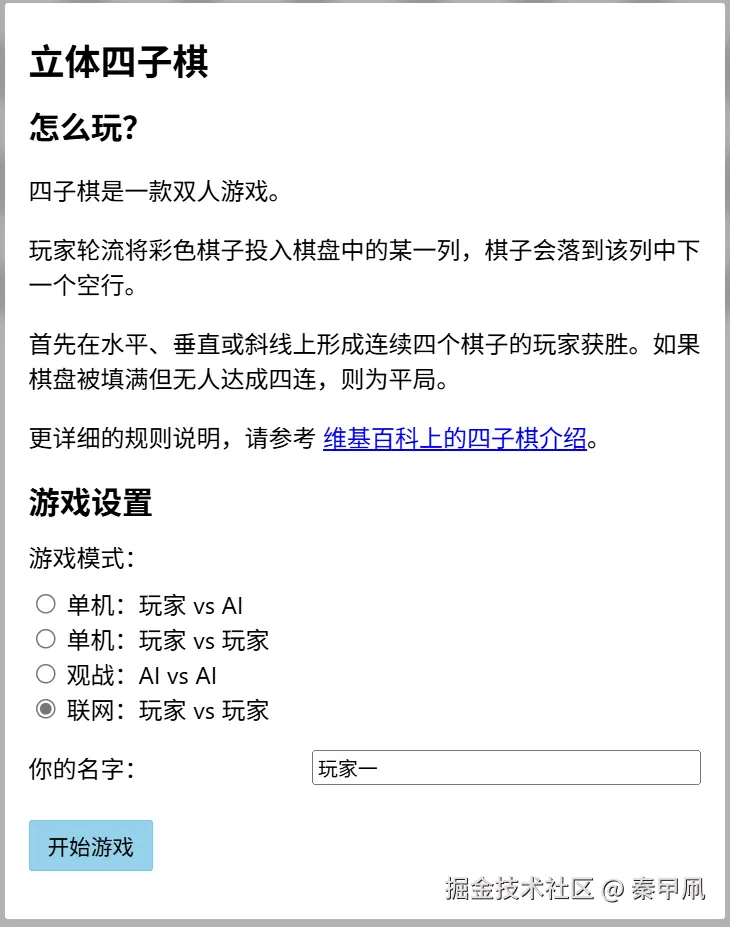Choose the 单机: 玩家 vs 玩家 mode
Viewport: 730px width, 927px height.
46,639
